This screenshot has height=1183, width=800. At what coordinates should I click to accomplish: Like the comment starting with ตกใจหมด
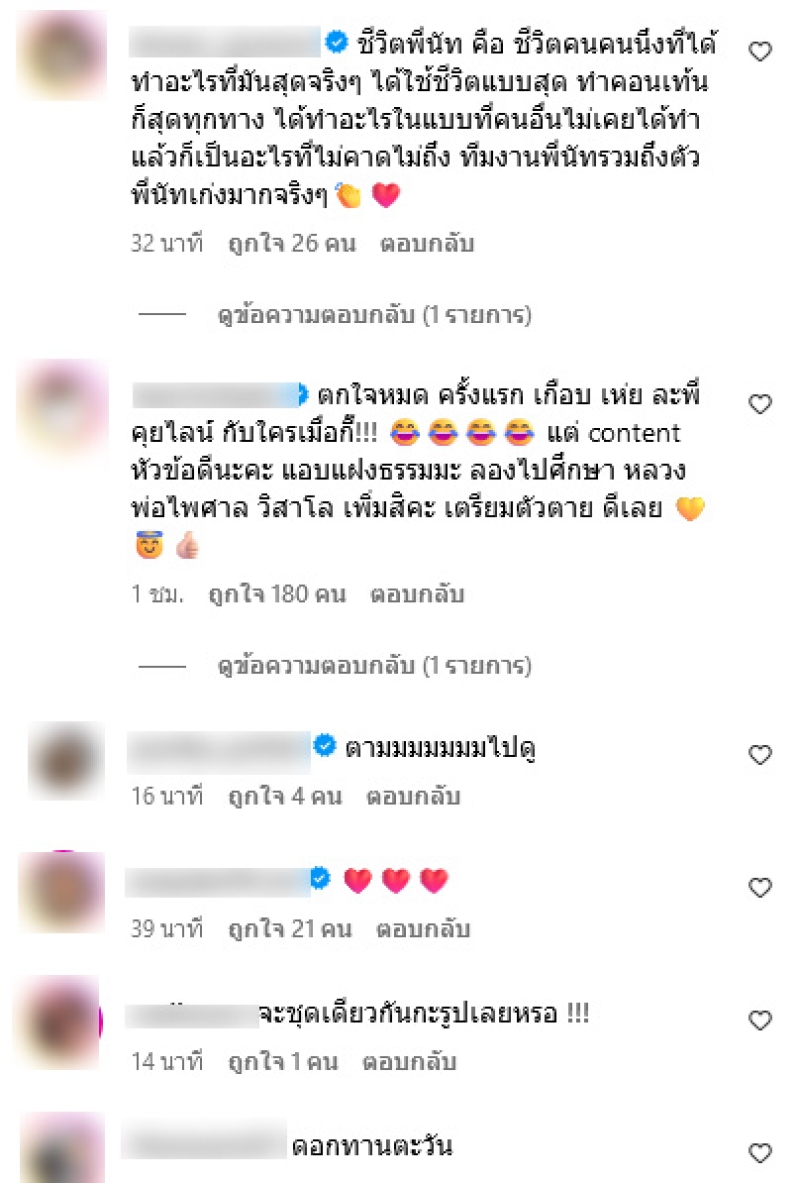pos(760,404)
